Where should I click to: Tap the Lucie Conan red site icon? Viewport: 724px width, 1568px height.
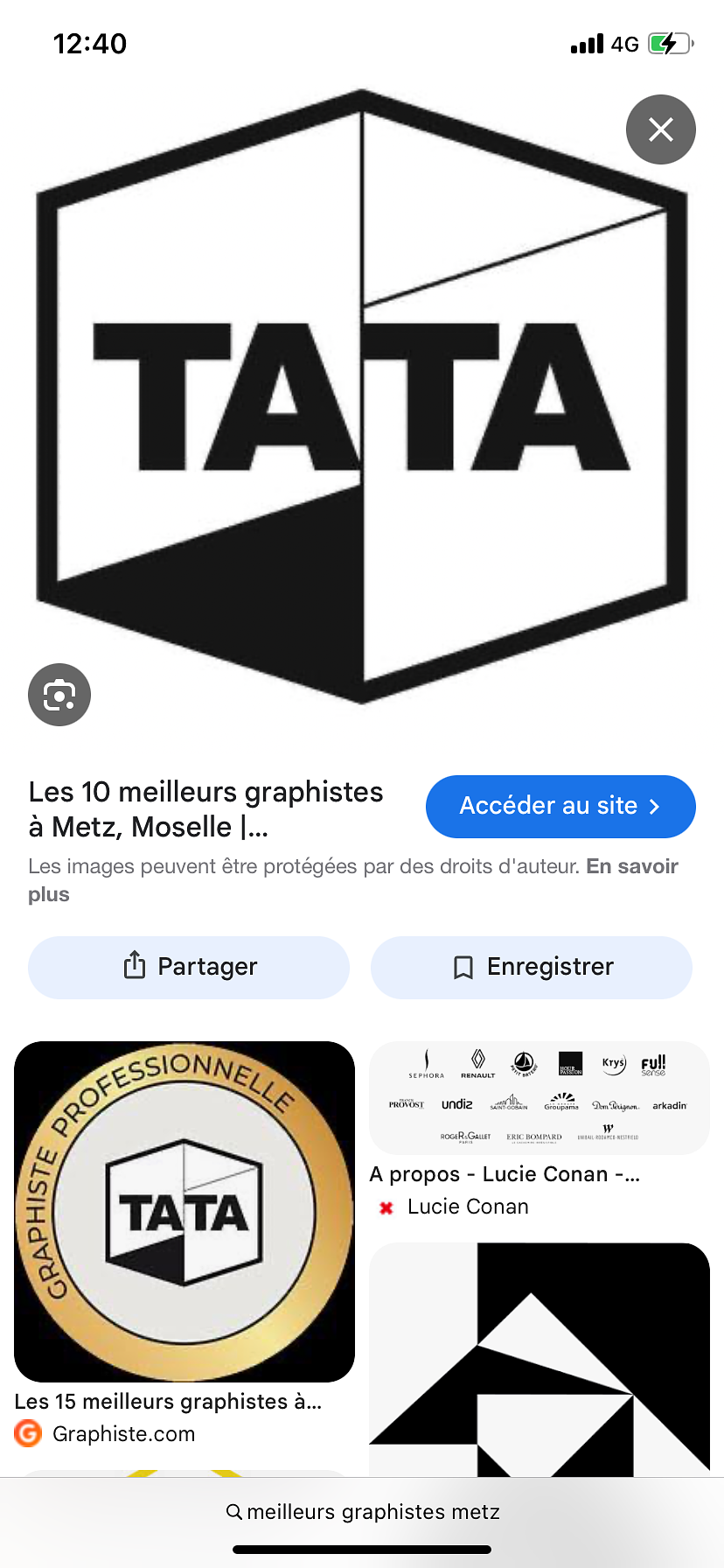click(x=385, y=1207)
